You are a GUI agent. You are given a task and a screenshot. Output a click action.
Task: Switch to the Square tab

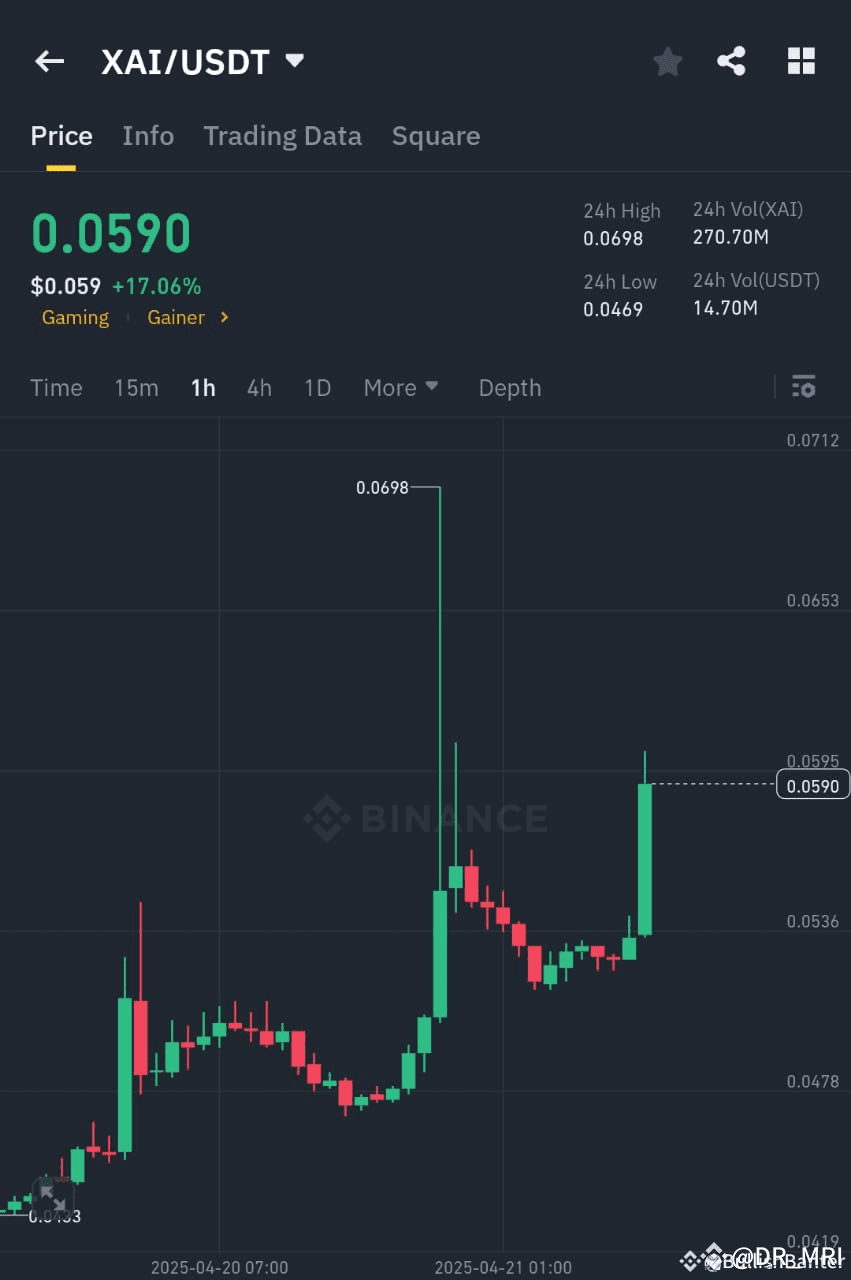pyautogui.click(x=436, y=136)
